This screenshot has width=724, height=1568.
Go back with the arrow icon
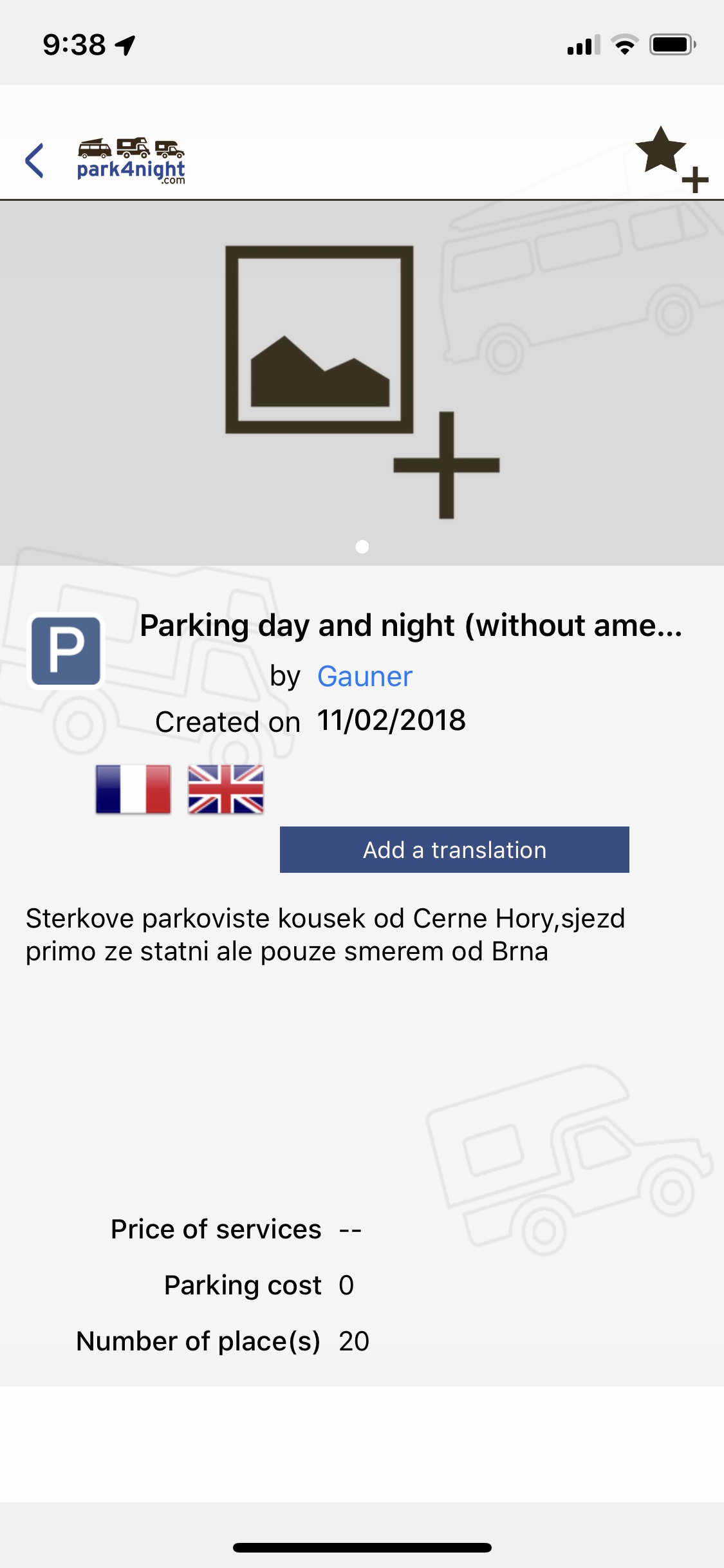pos(35,160)
